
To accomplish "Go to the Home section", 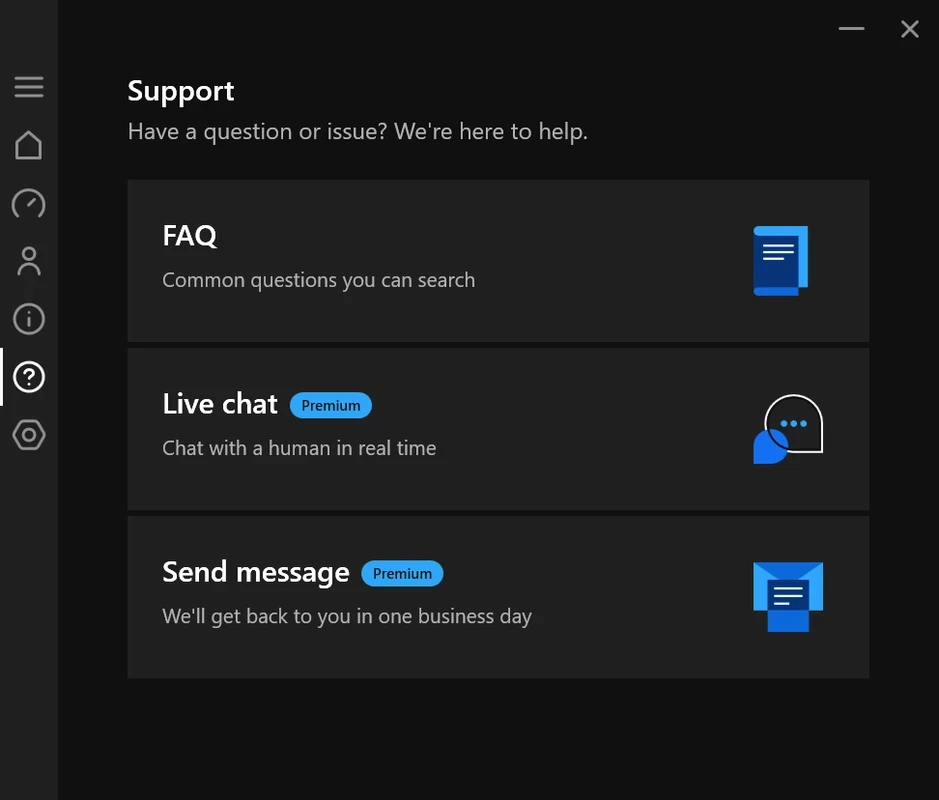I will (29, 146).
